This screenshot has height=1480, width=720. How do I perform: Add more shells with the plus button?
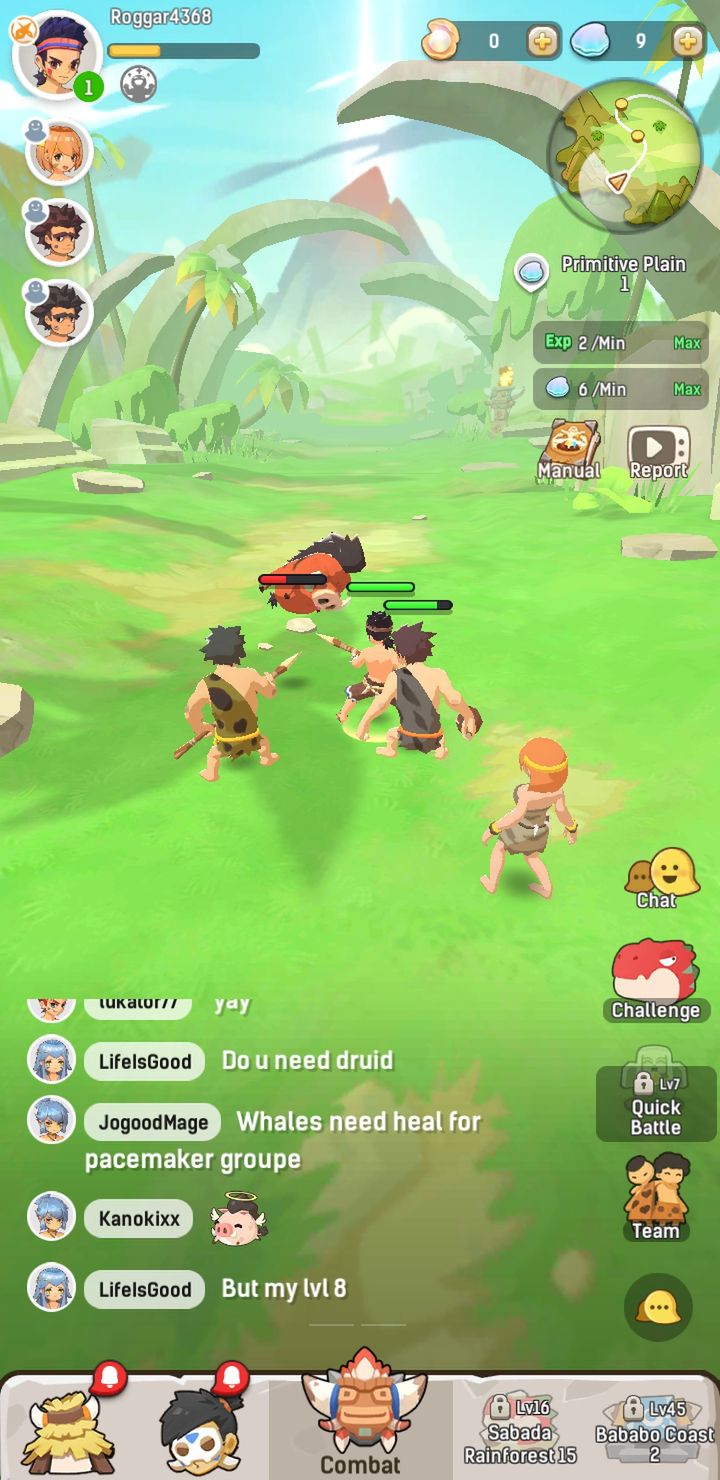tap(542, 41)
